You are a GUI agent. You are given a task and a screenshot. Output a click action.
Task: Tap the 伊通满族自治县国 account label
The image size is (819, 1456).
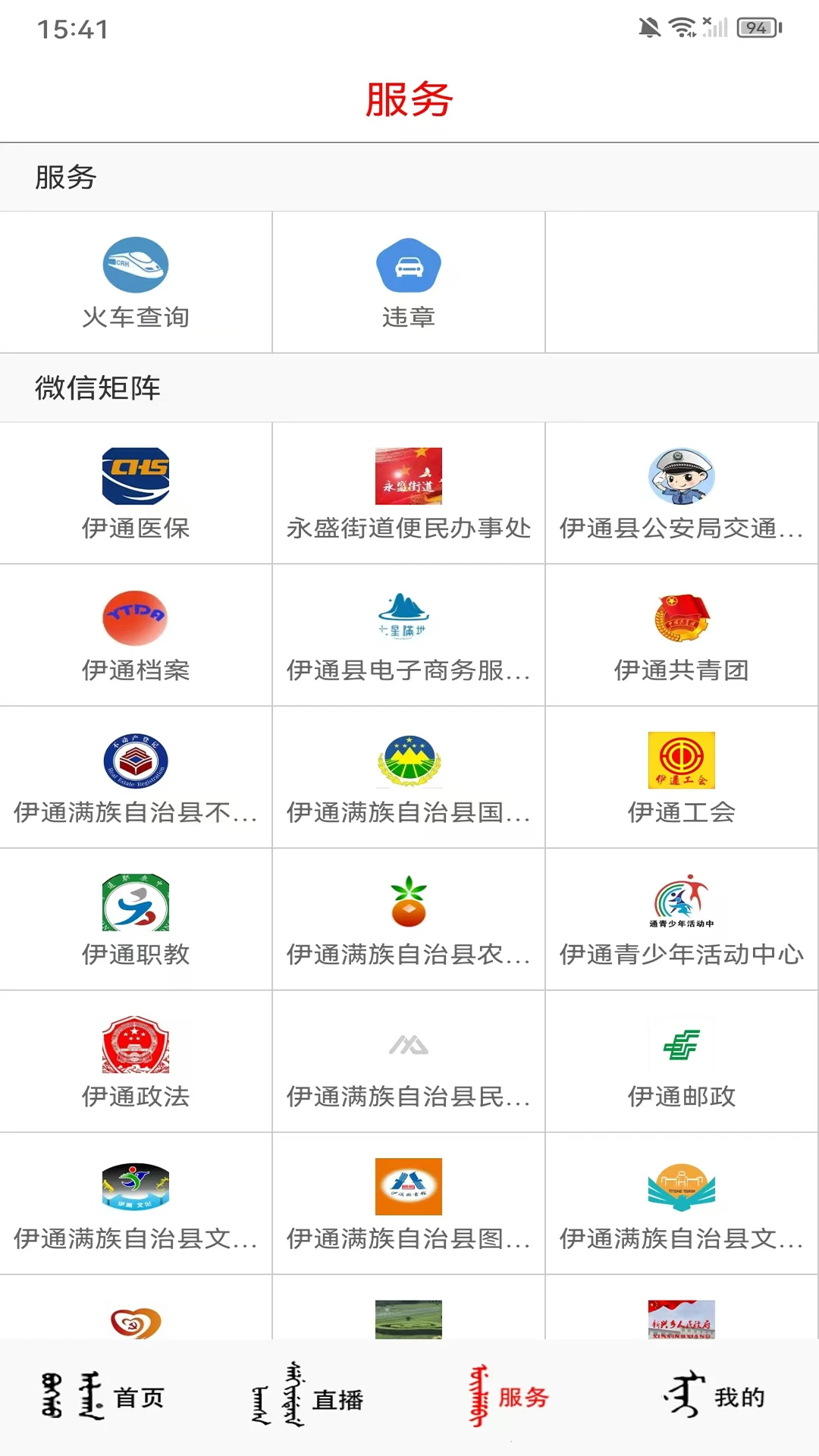click(409, 814)
